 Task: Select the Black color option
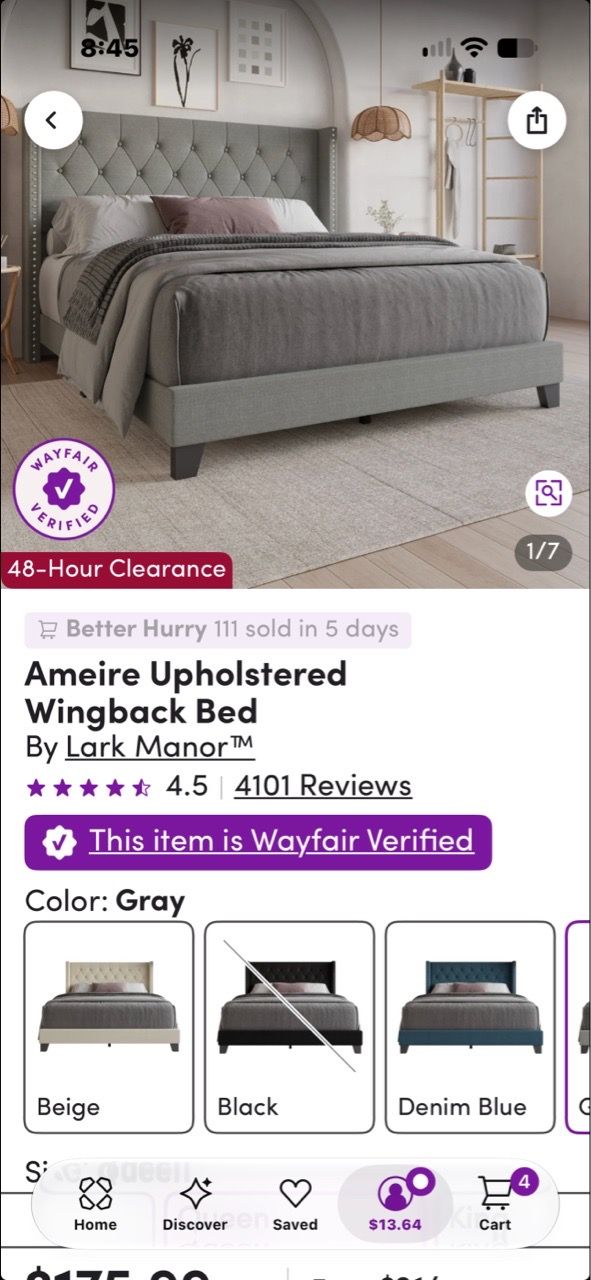coord(289,1027)
